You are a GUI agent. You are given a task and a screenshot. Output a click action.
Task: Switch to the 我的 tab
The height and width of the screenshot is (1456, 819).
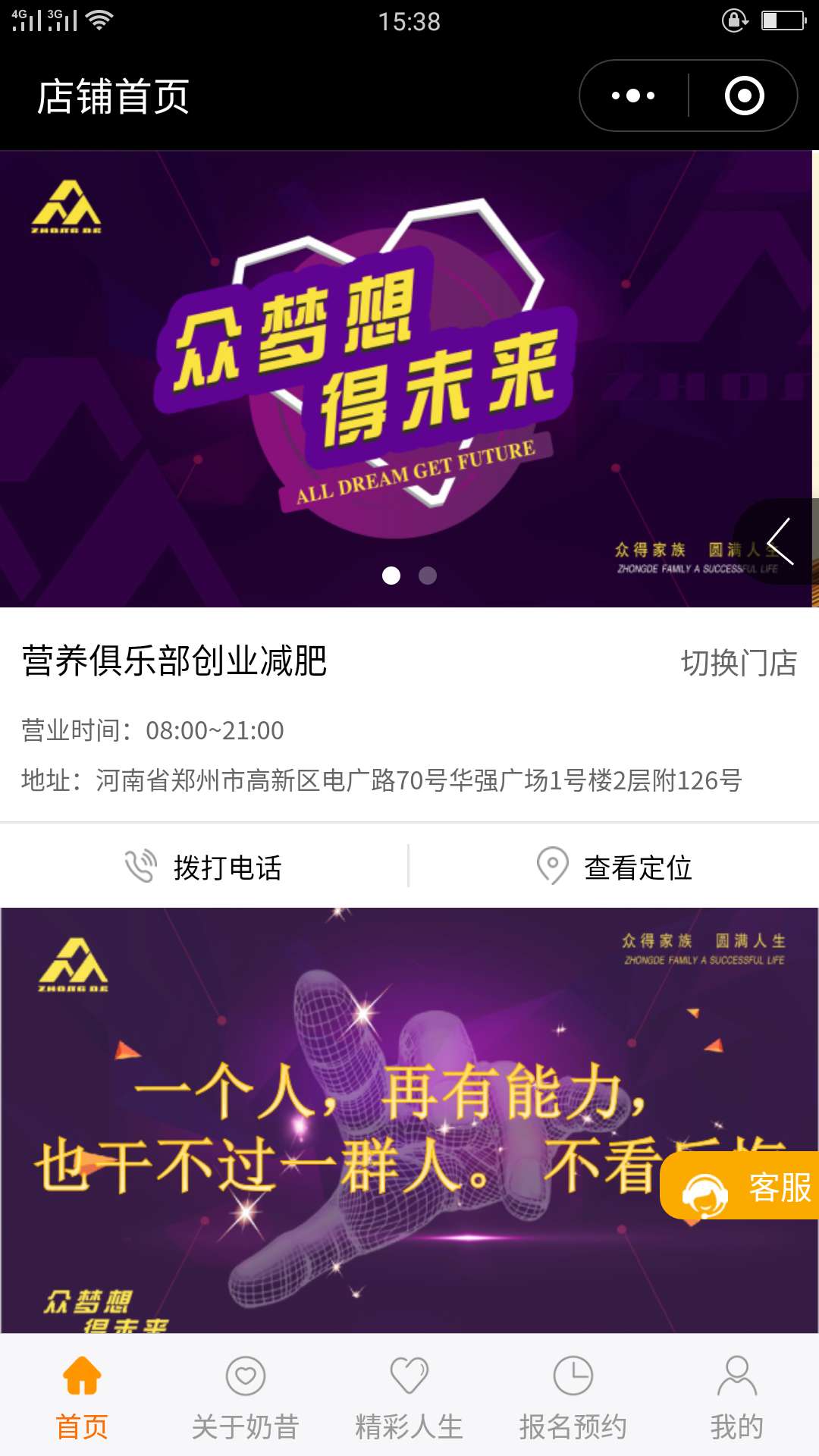[736, 1397]
